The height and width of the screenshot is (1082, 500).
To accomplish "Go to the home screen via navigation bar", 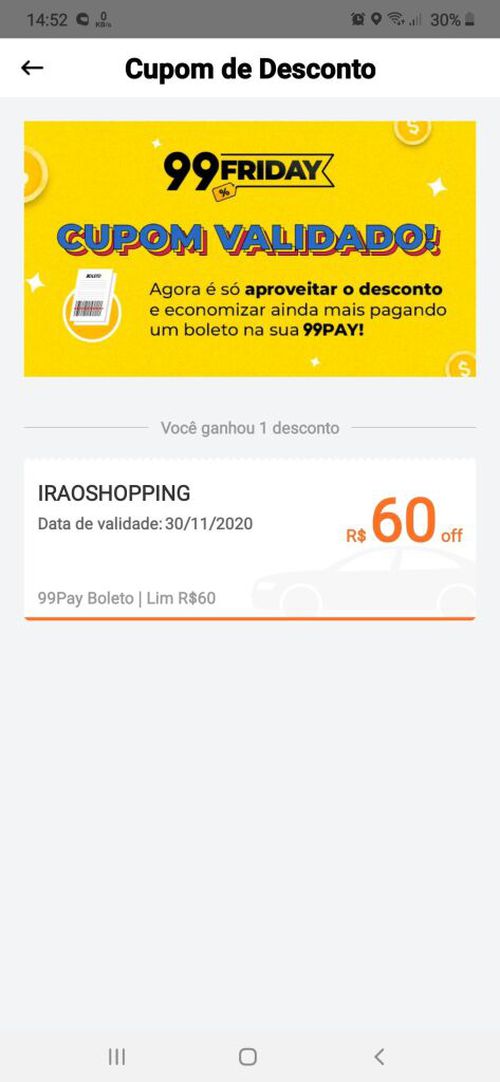I will pos(248,1056).
